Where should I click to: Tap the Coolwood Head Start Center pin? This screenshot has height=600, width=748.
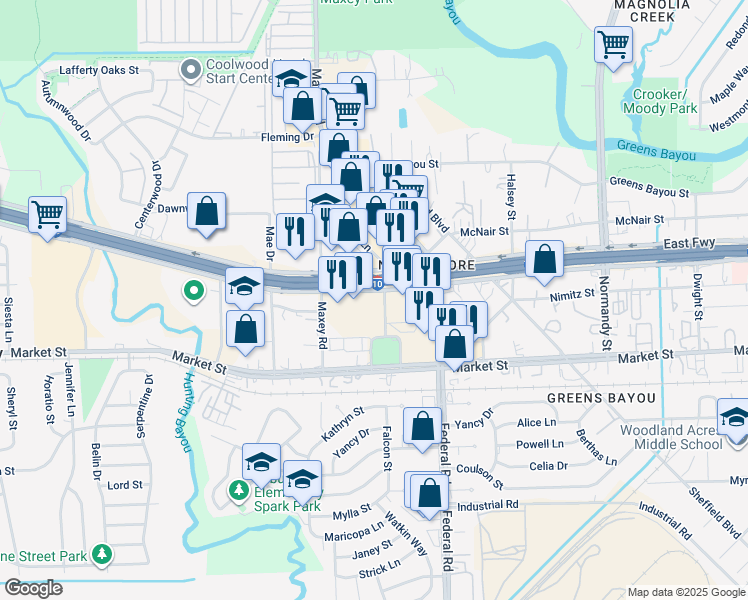(191, 71)
